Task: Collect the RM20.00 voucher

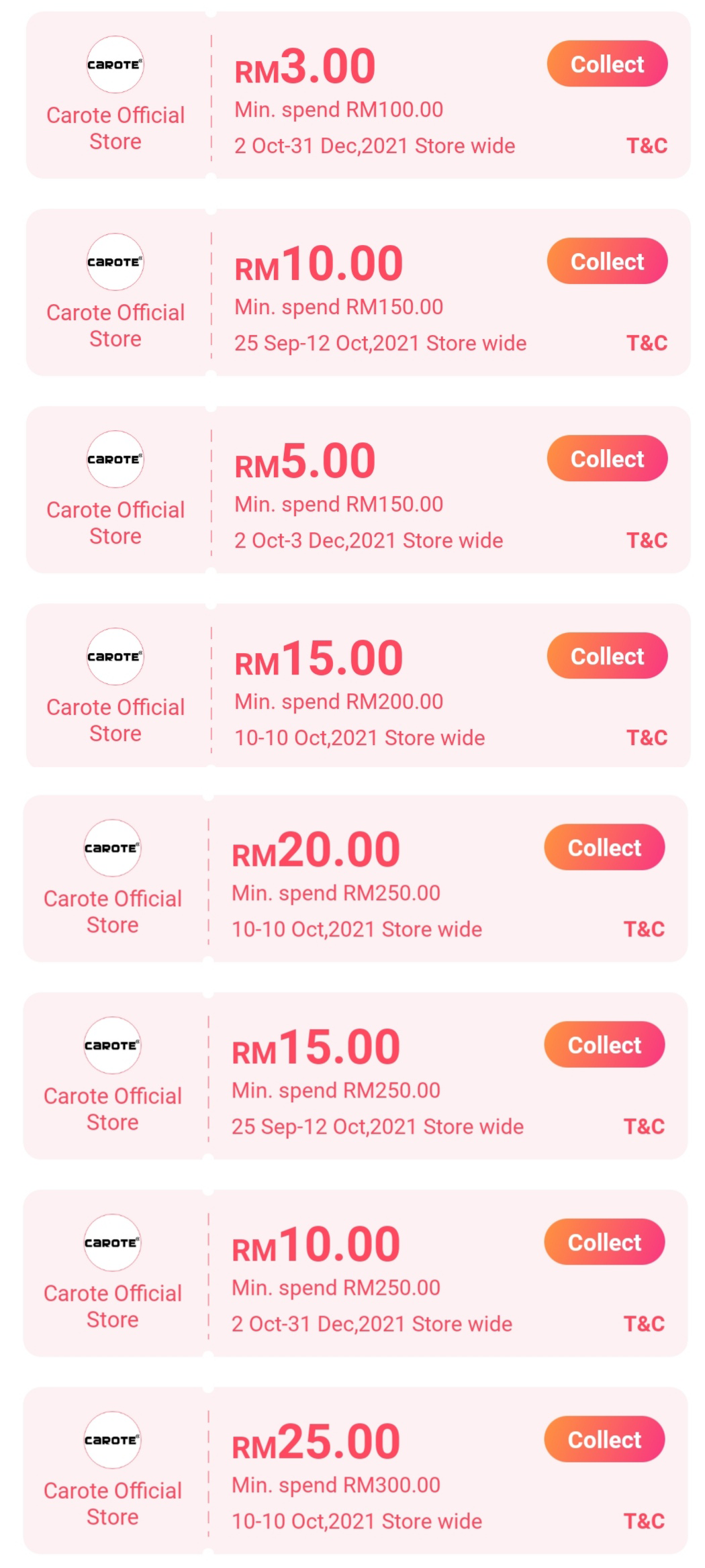Action: click(x=604, y=848)
